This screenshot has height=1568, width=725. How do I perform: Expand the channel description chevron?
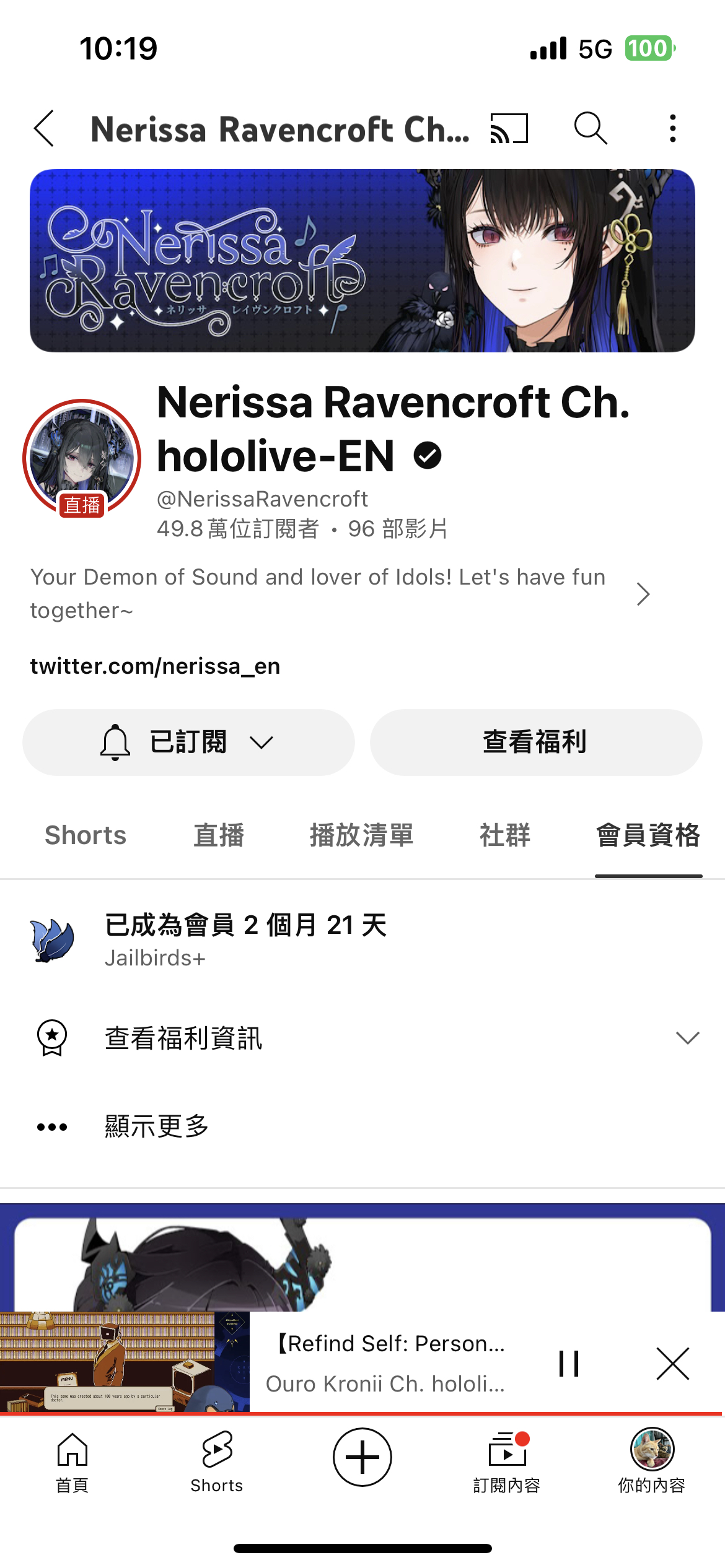[643, 594]
